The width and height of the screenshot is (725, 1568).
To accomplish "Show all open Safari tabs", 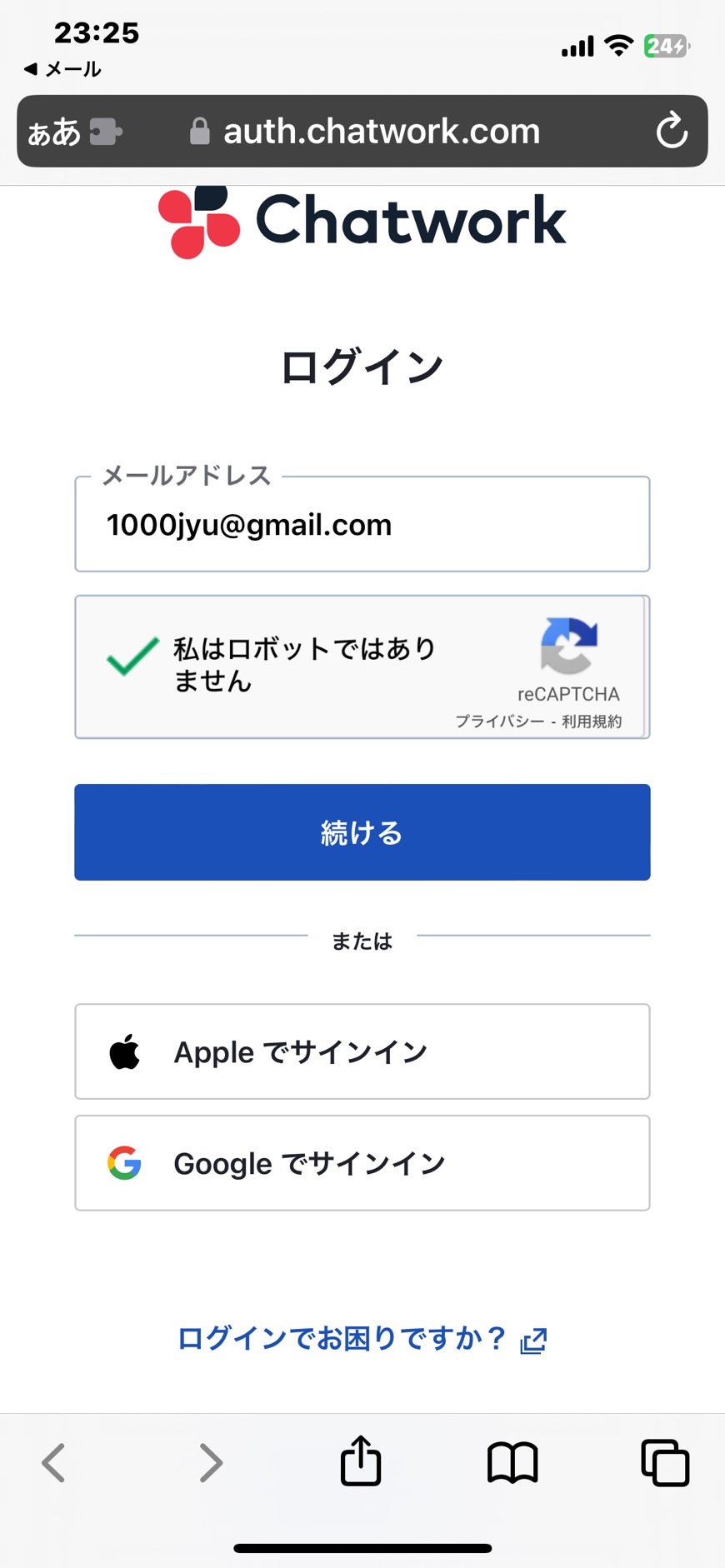I will tap(665, 1463).
